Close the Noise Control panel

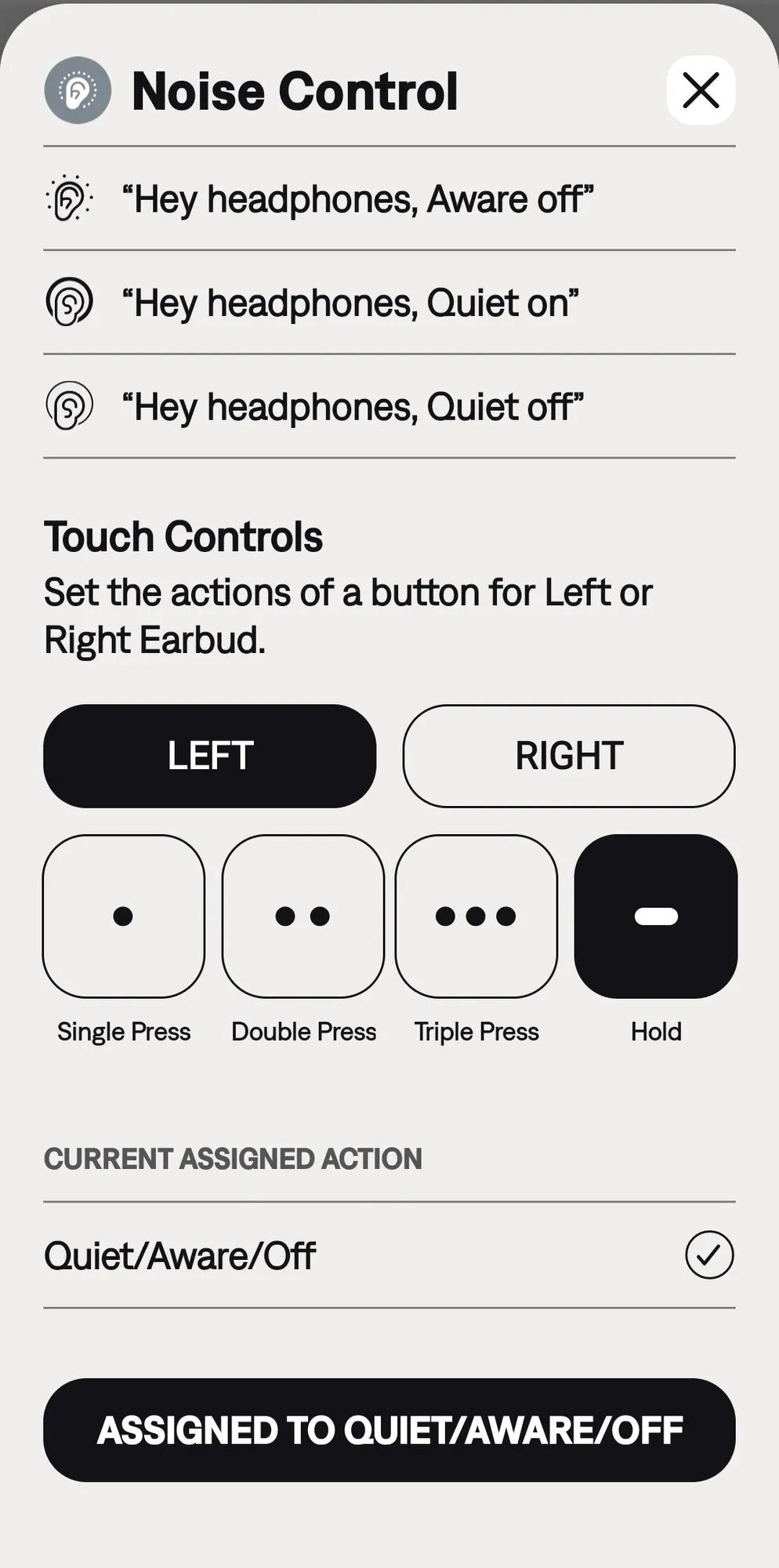[x=701, y=90]
